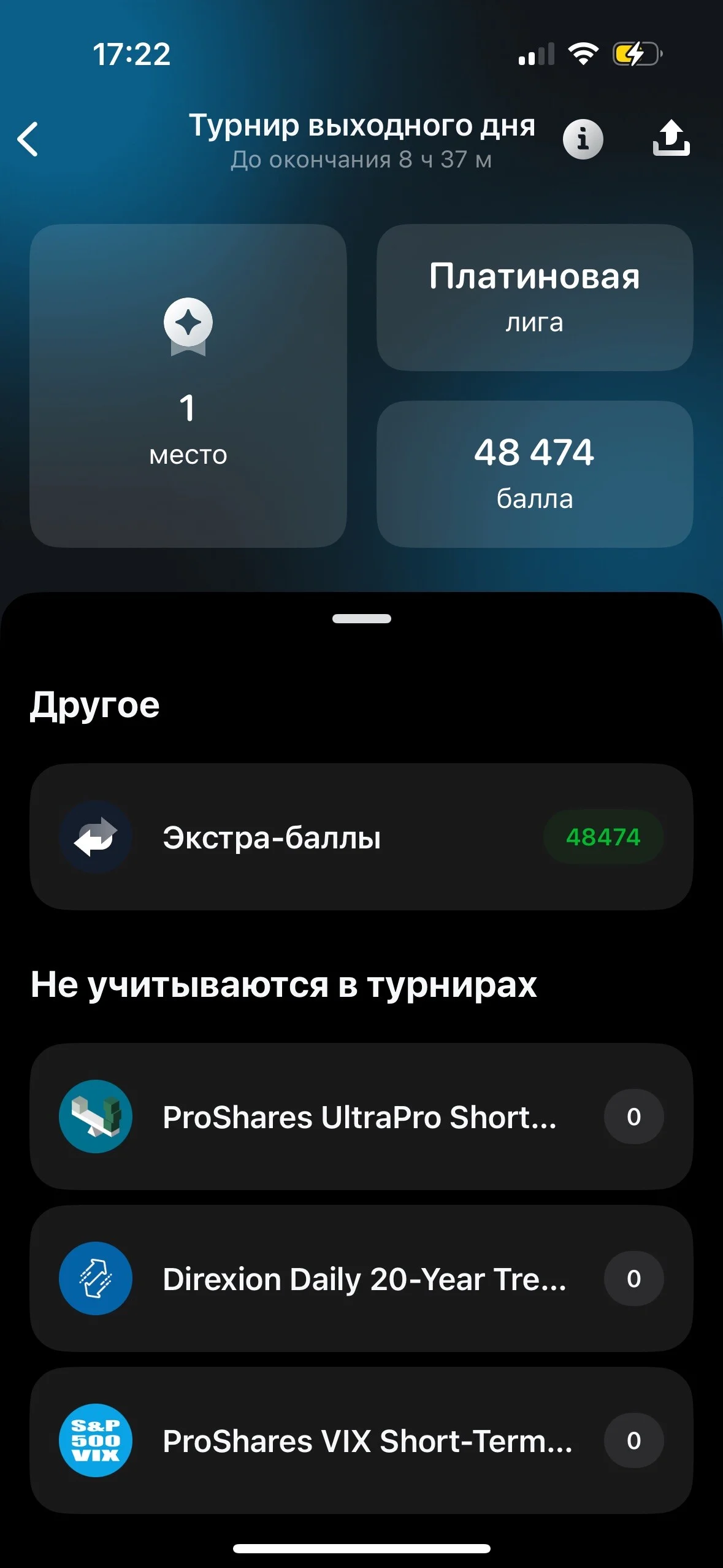Image resolution: width=723 pixels, height=1568 pixels.
Task: Open ProShares UltraPro Short row
Action: point(361,1116)
